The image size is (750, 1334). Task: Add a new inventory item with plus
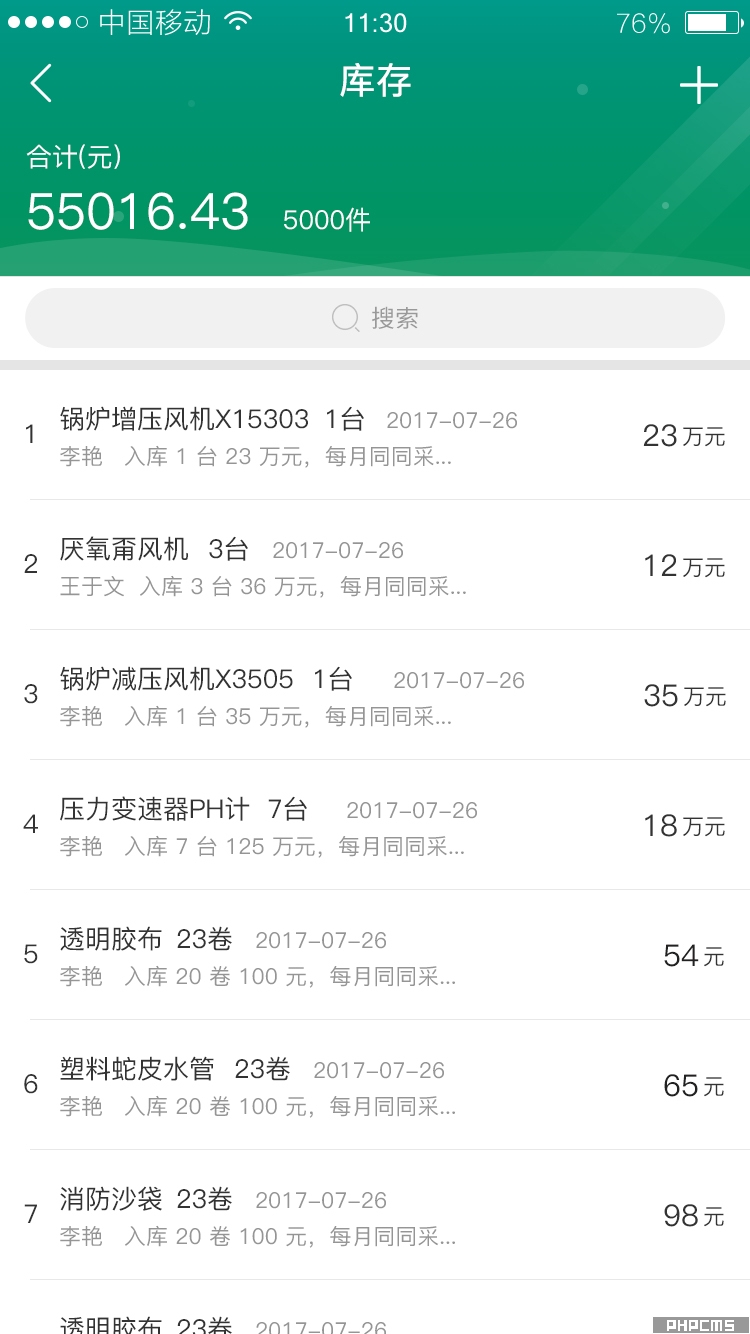pos(698,85)
